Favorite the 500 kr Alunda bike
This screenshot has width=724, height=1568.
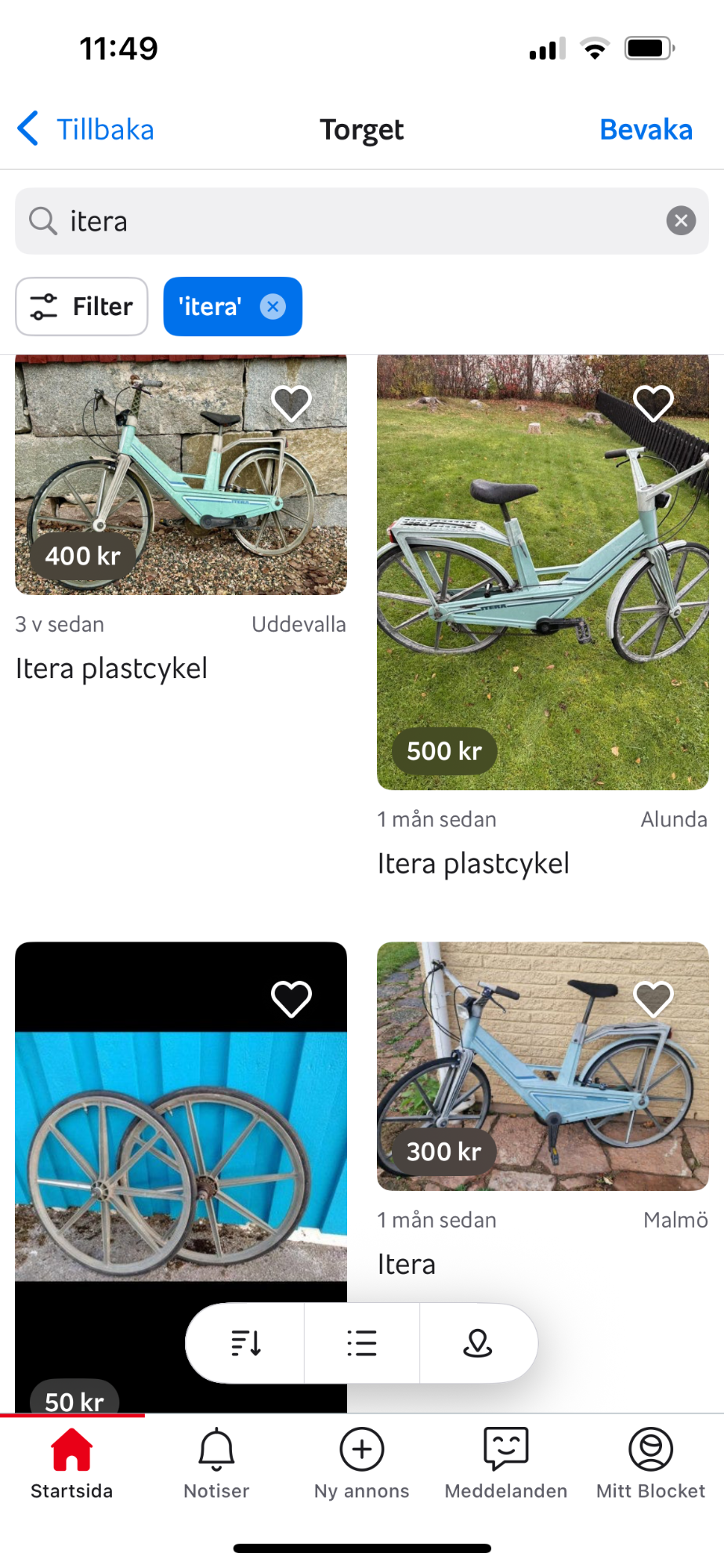tap(653, 403)
